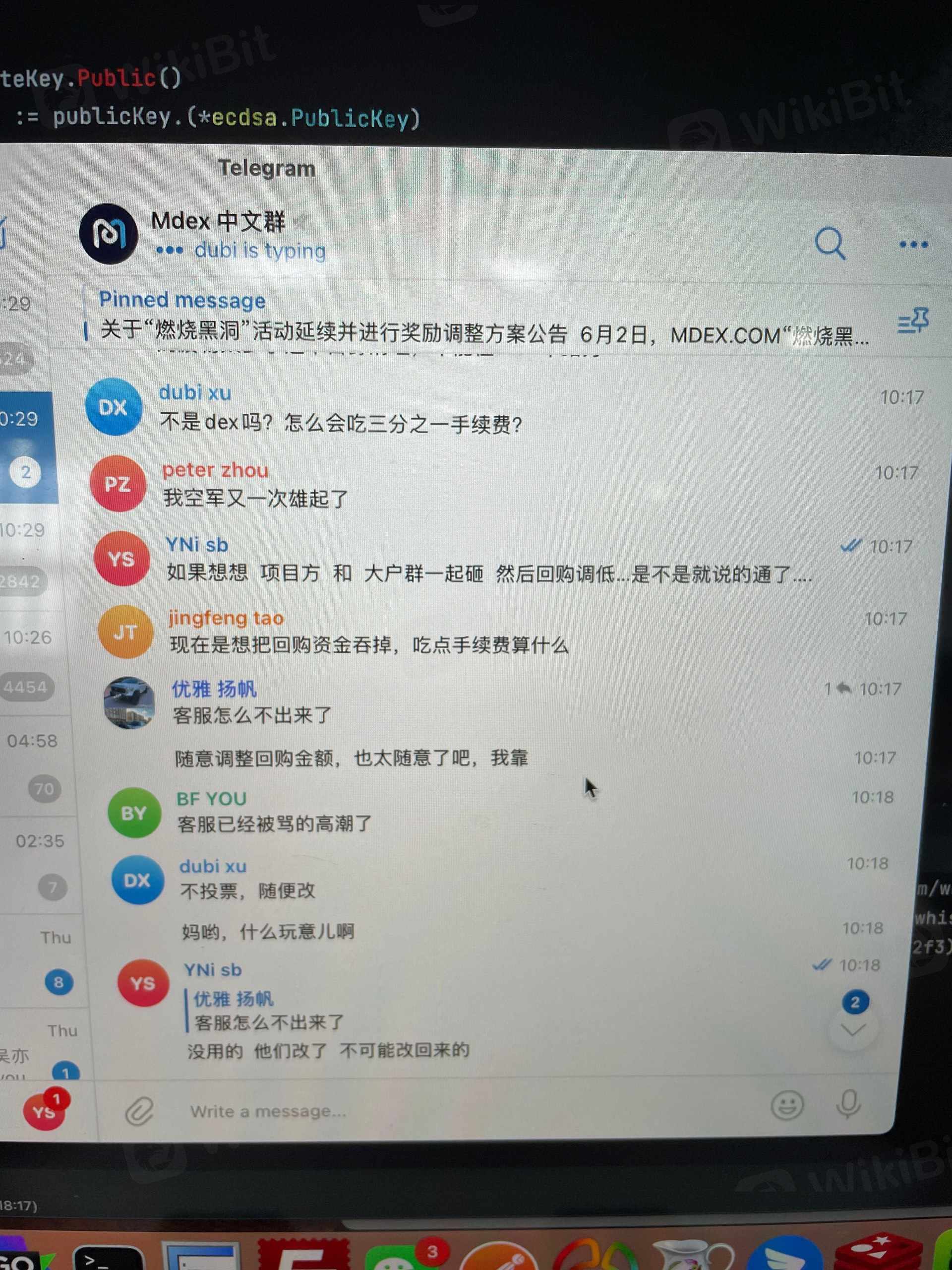This screenshot has height=1270, width=952.
Task: Attach a file with the paperclip
Action: coord(139,1111)
